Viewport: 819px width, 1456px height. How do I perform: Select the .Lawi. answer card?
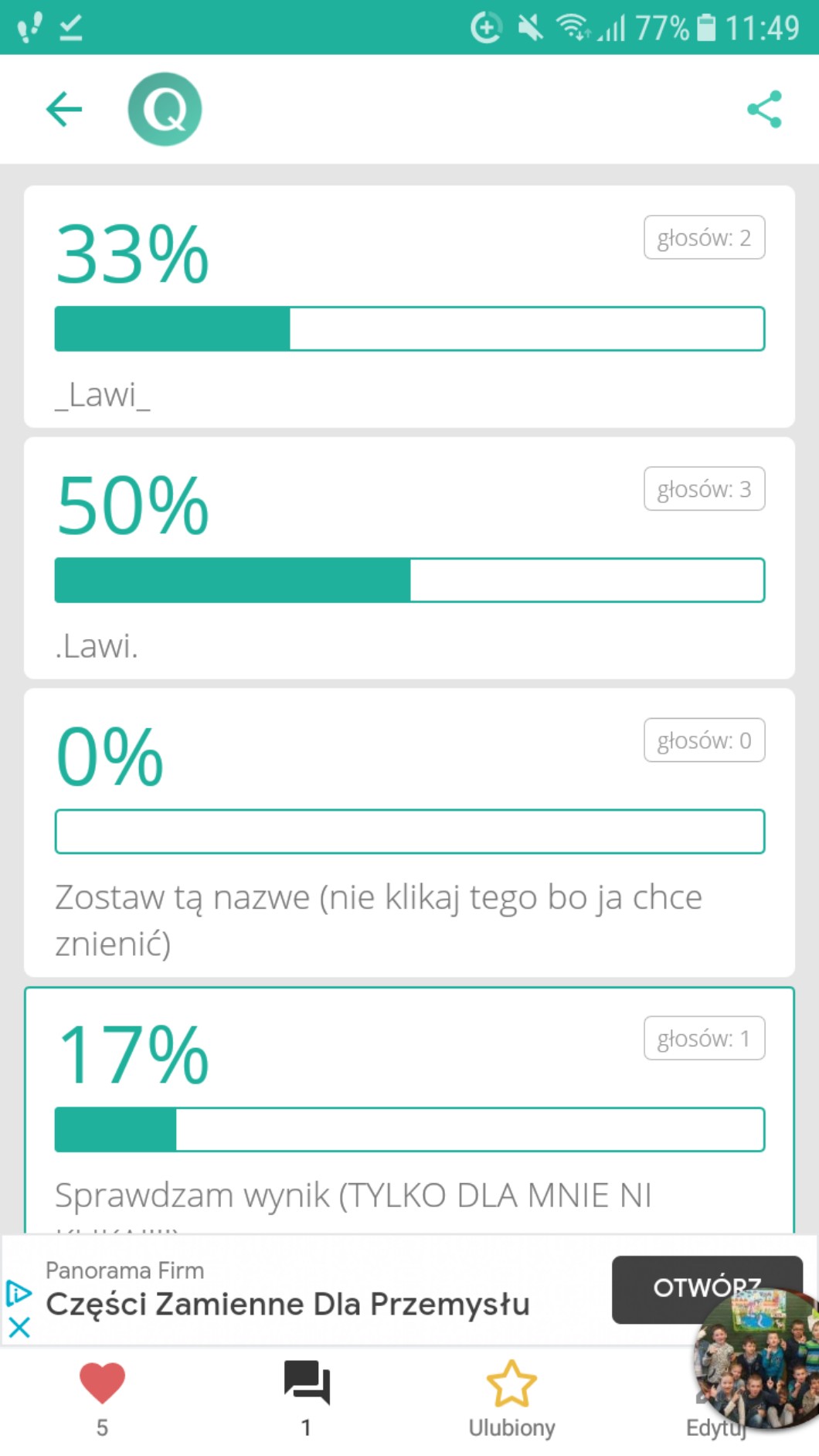click(409, 558)
